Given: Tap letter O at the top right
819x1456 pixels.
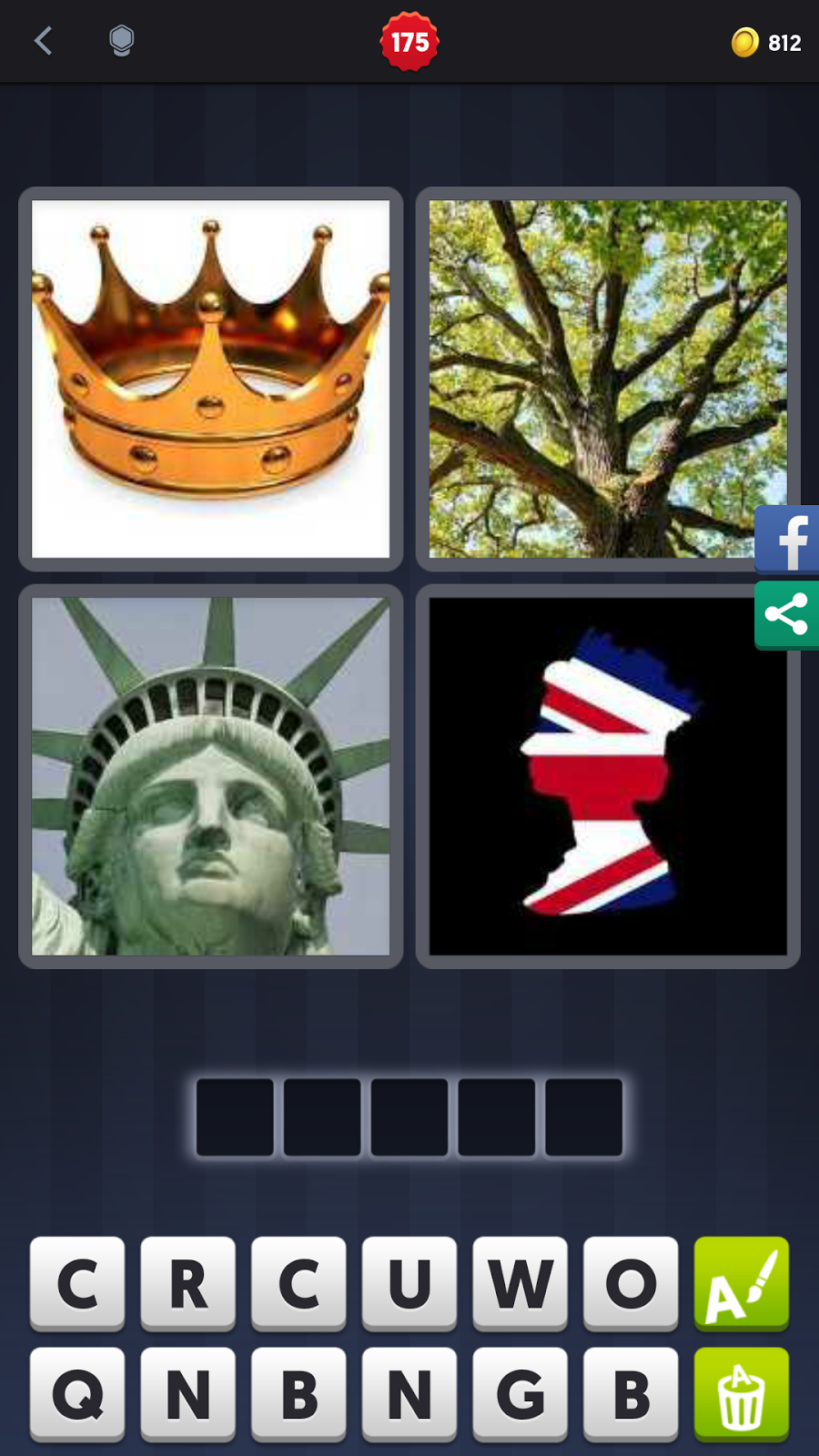Looking at the screenshot, I should [x=631, y=1284].
